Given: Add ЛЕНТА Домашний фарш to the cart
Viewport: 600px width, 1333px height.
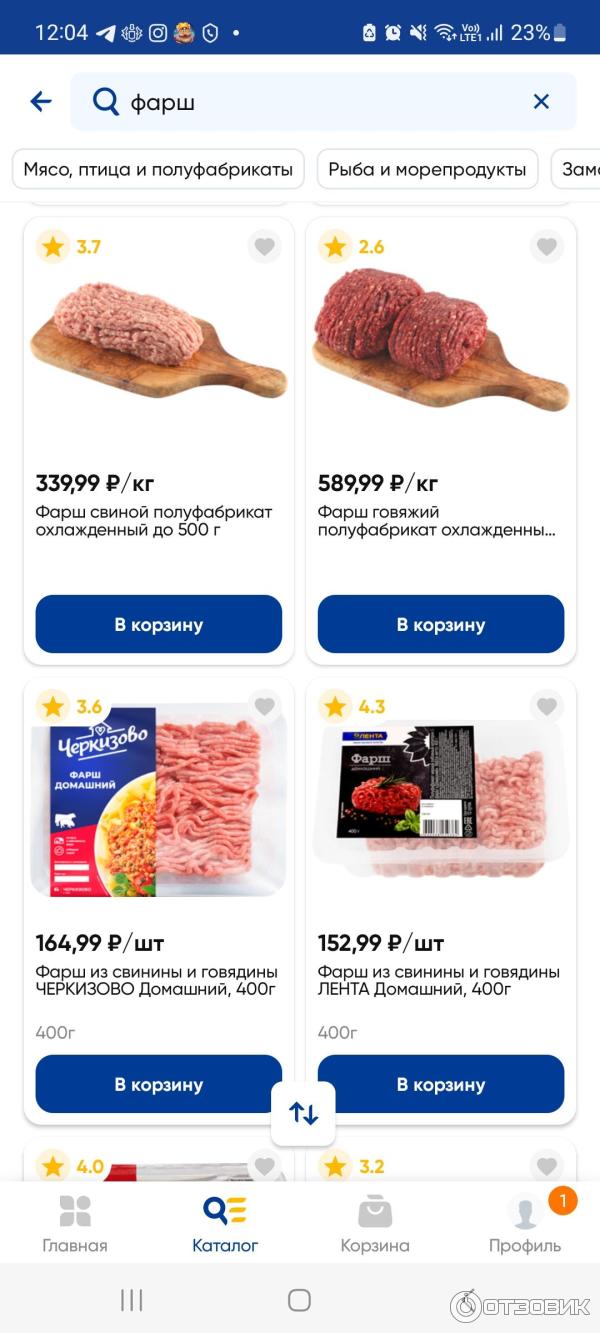Looking at the screenshot, I should pos(441,1085).
